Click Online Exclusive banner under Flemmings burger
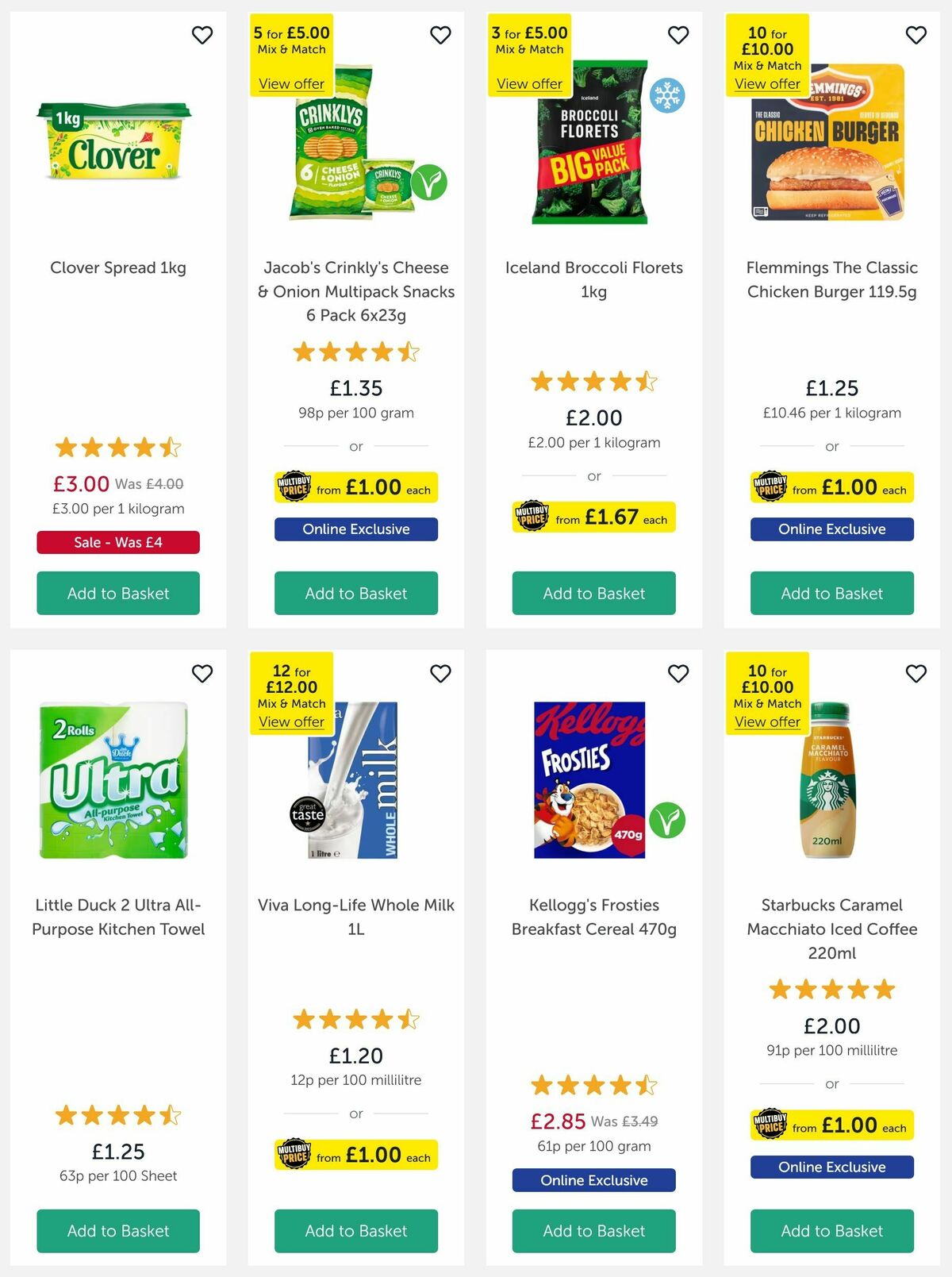 pyautogui.click(x=831, y=529)
